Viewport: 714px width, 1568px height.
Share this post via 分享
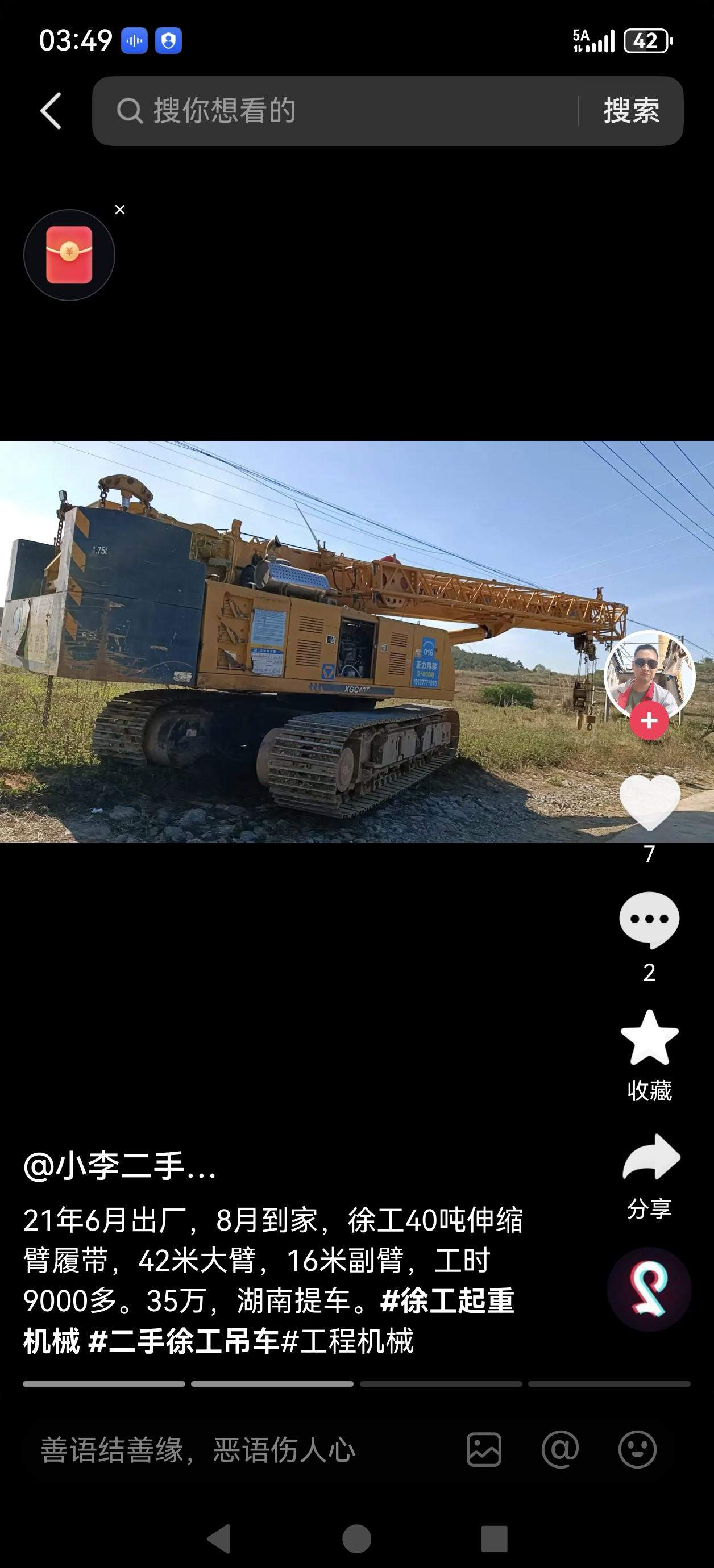(x=649, y=1158)
